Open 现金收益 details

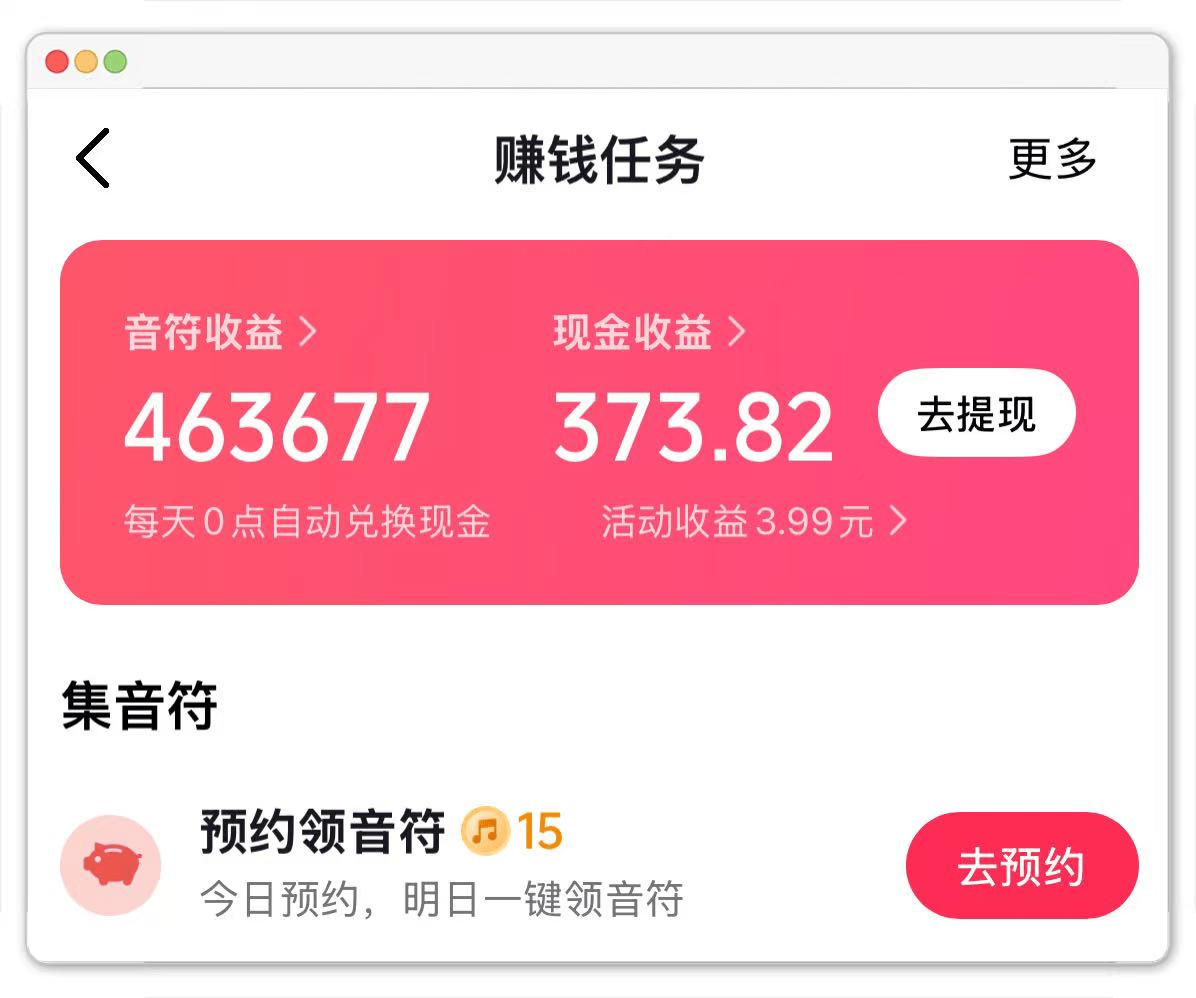(x=649, y=333)
